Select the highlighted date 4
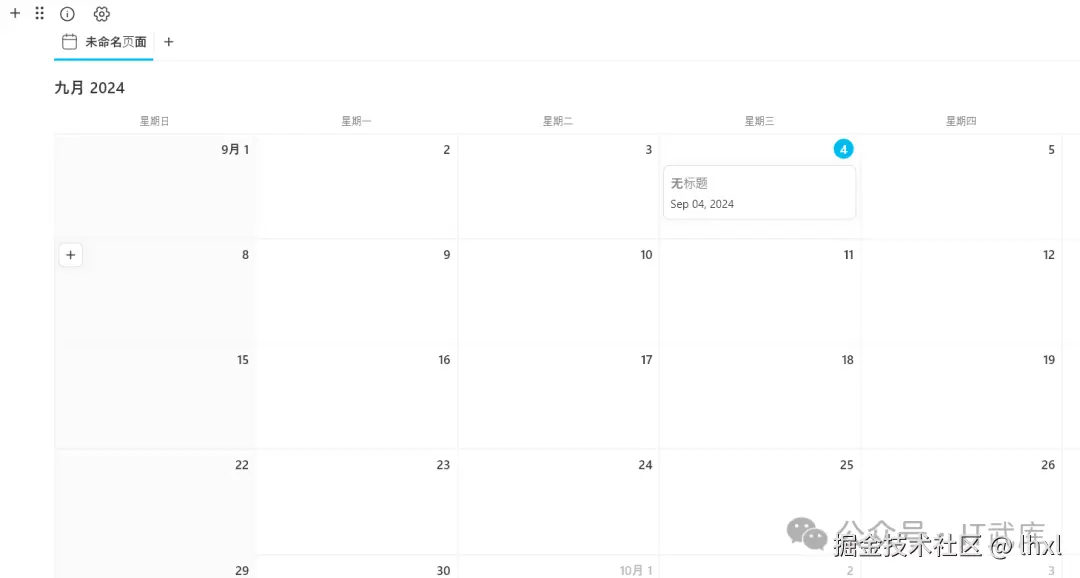Viewport: 1080px width, 578px height. 843,149
